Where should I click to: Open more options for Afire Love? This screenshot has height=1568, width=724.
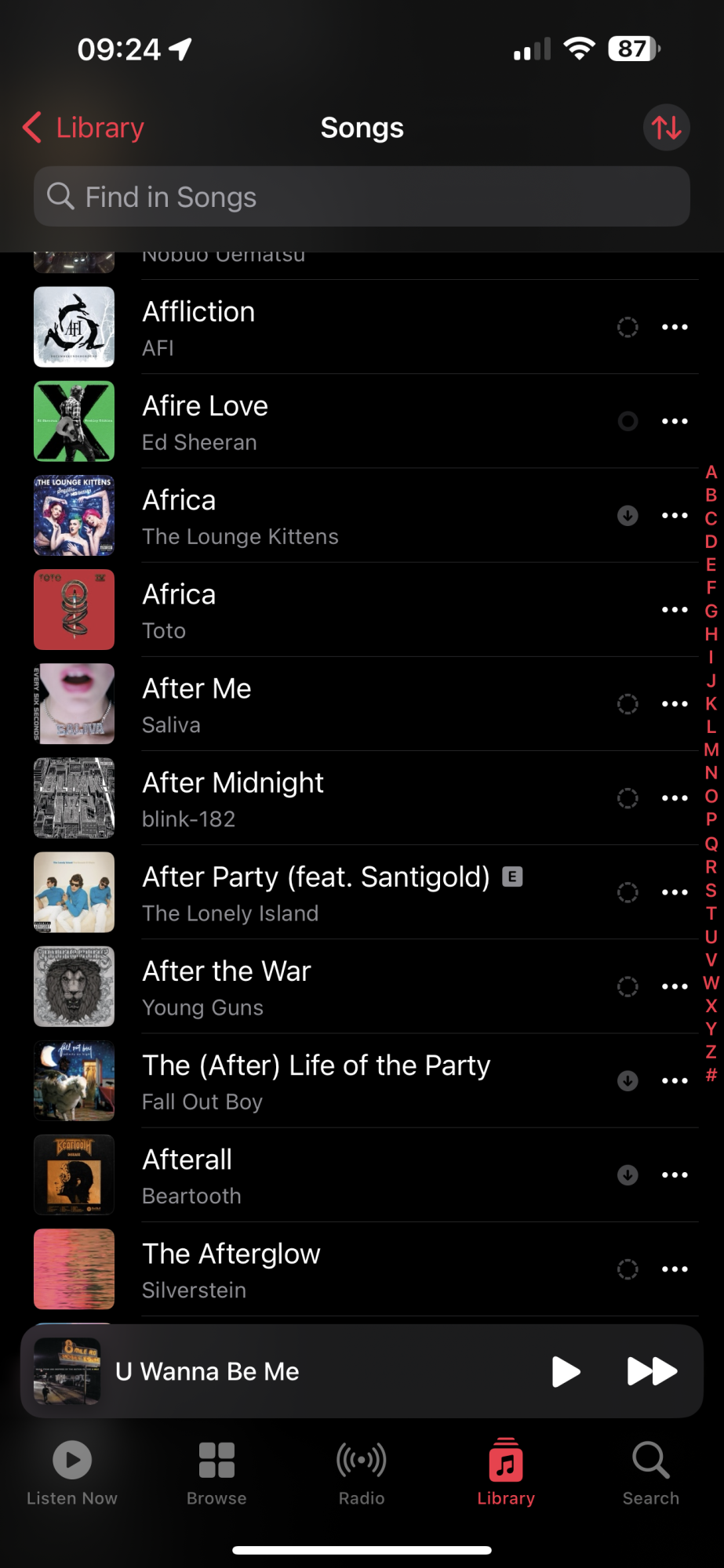coord(675,422)
